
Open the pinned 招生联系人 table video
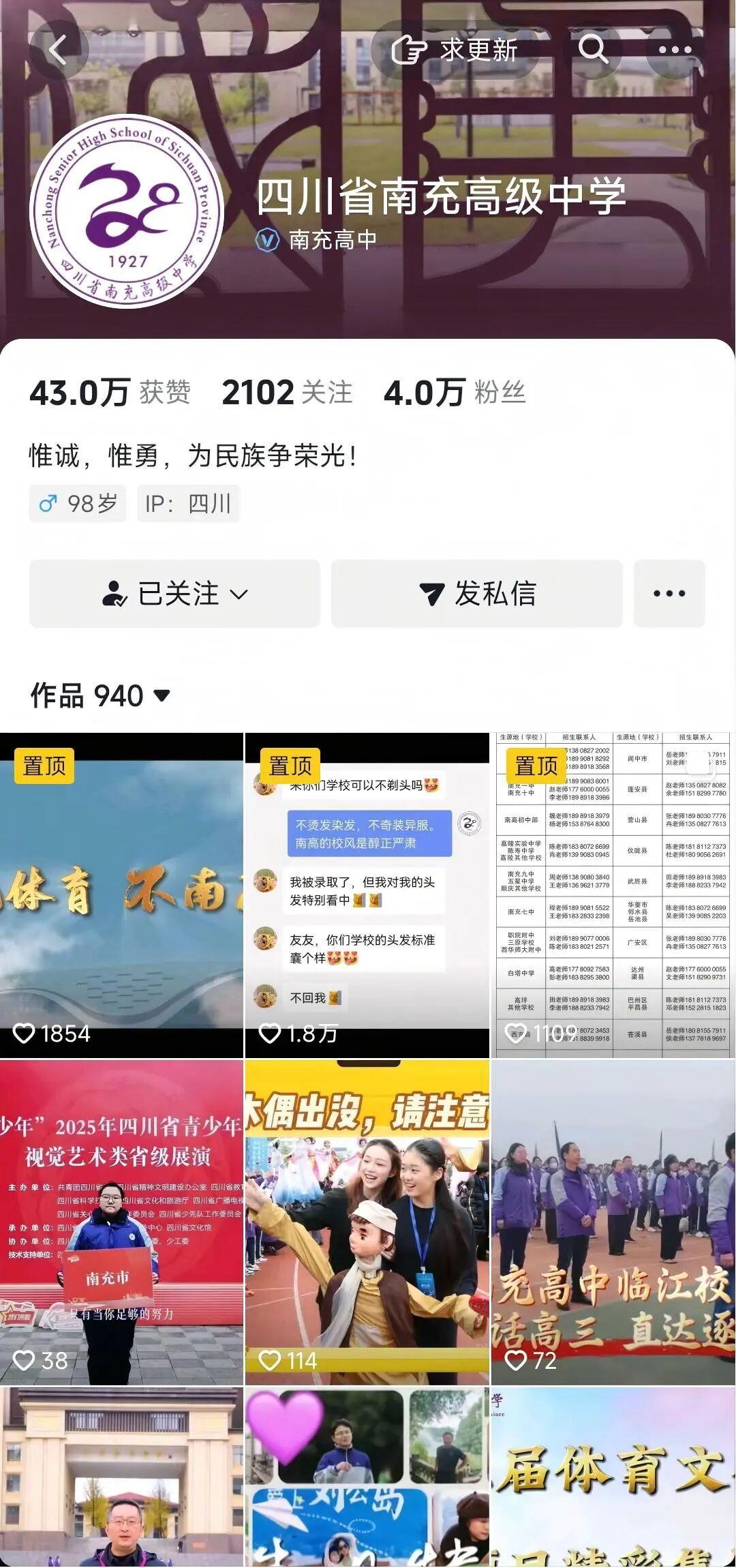[x=613, y=895]
